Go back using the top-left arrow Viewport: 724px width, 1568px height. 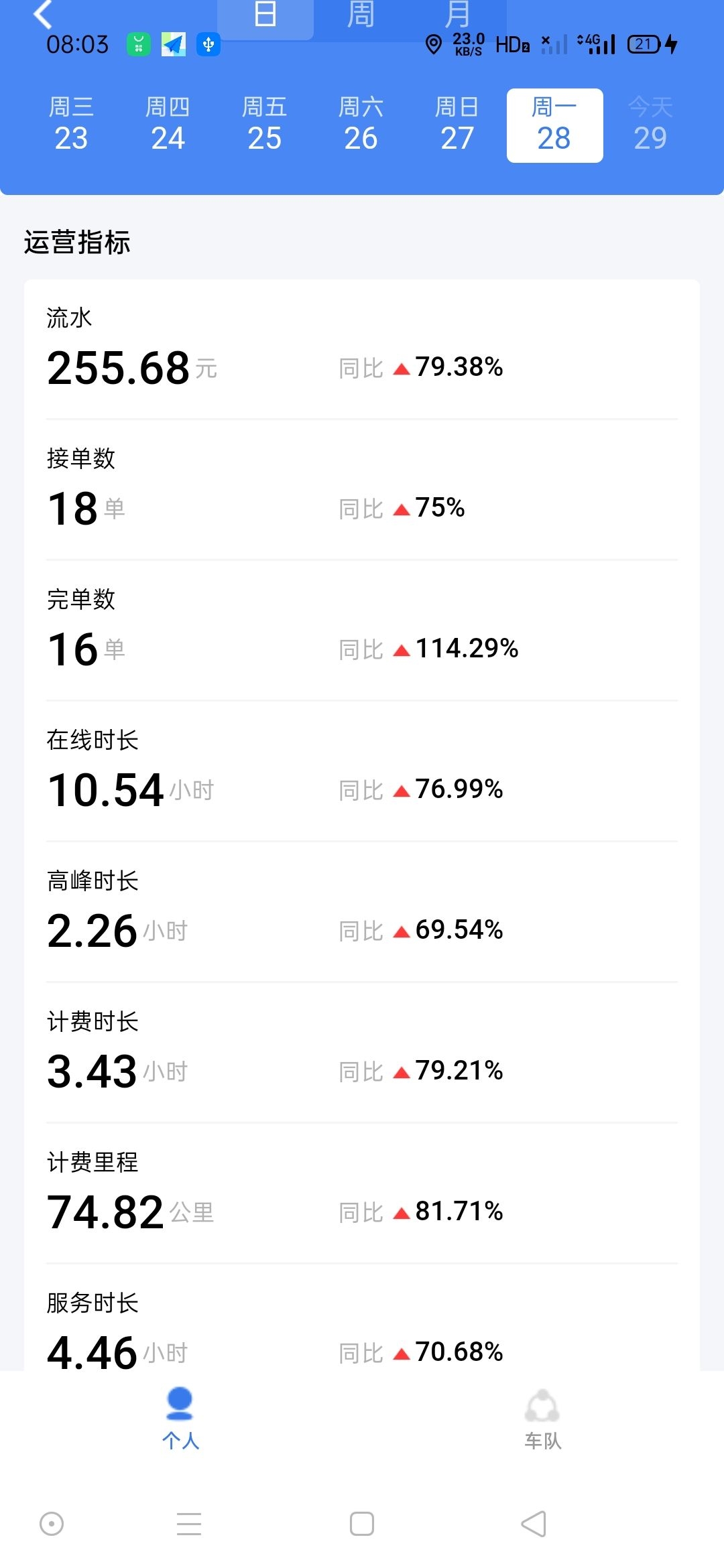click(x=43, y=15)
